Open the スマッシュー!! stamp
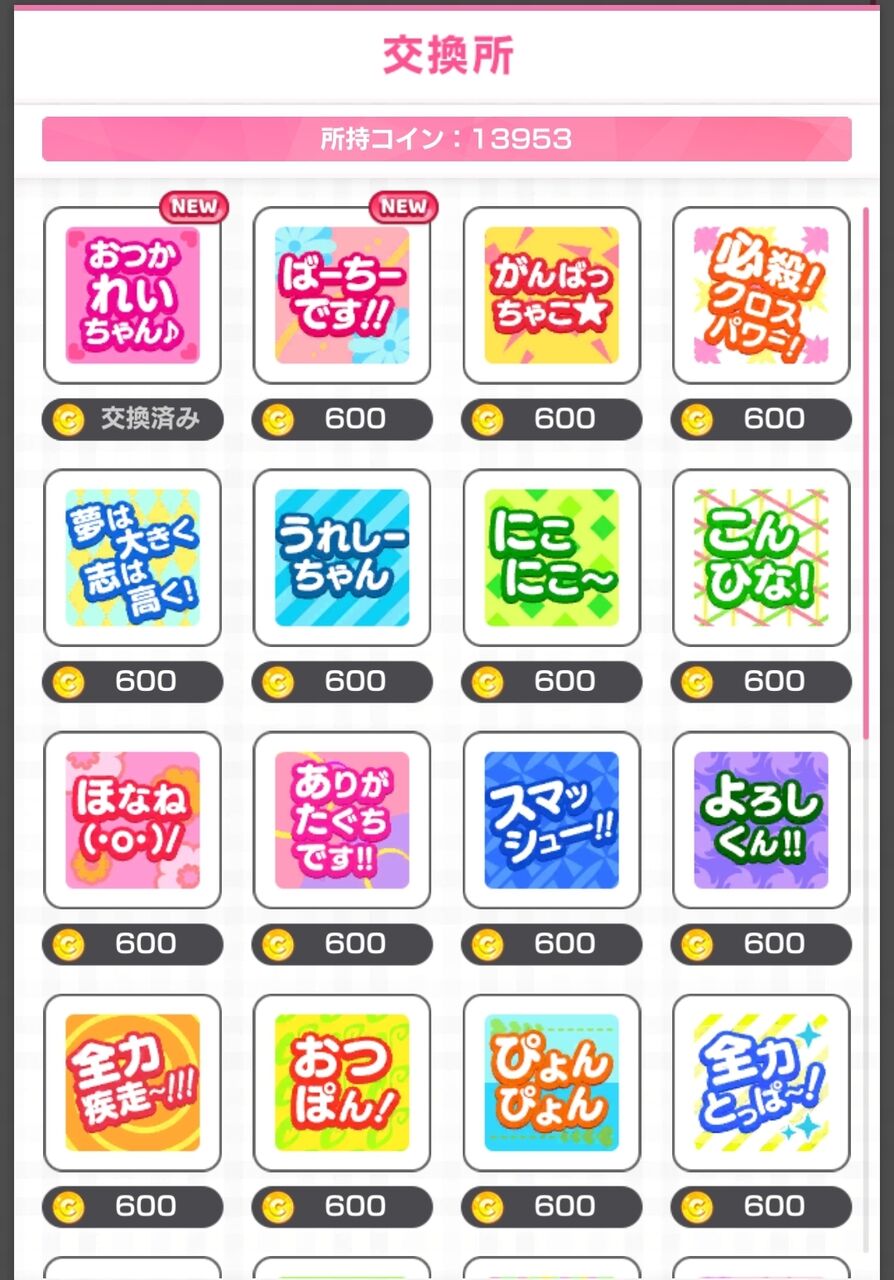 (x=552, y=820)
